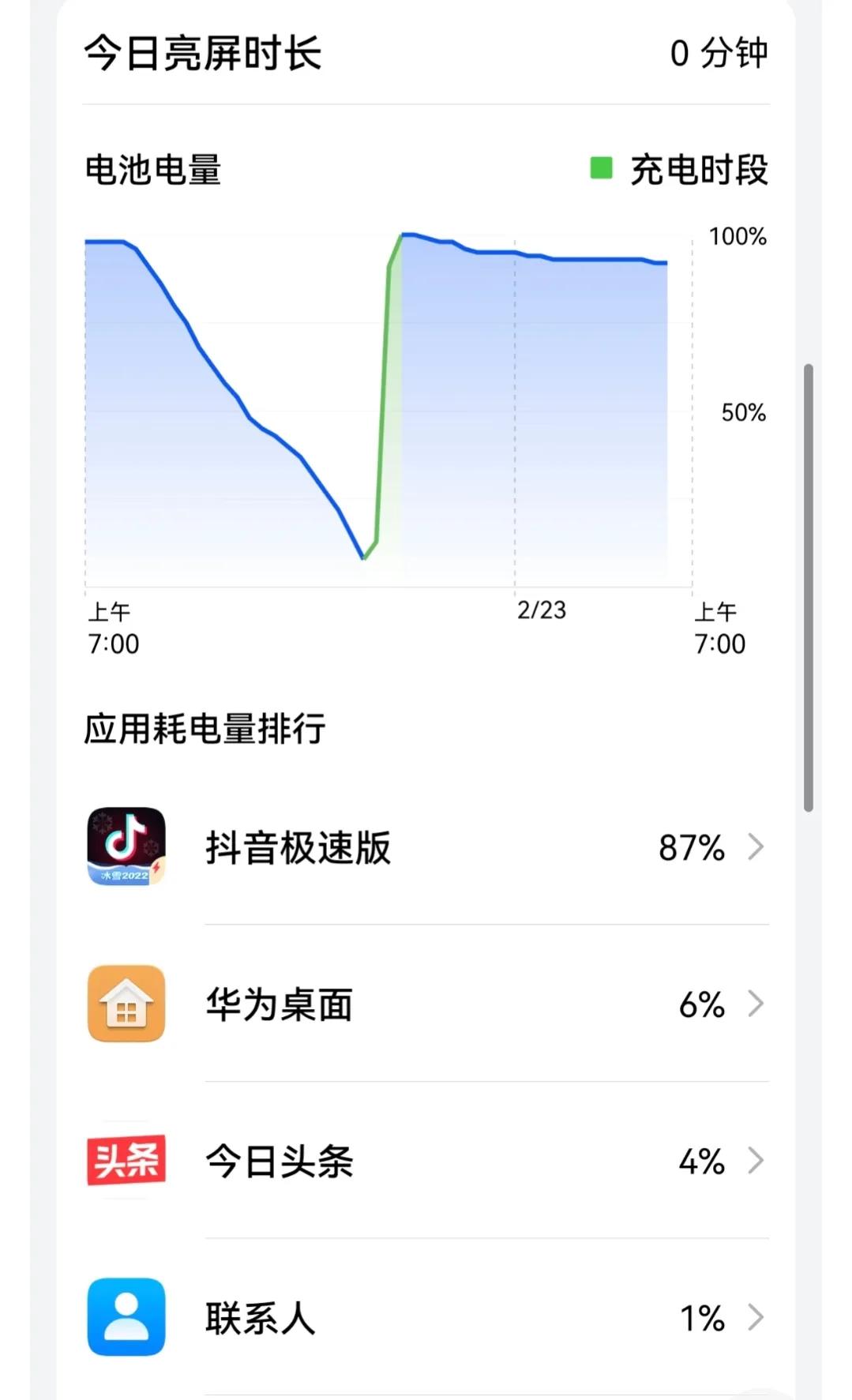Select the 6% value beside 华为桌面
The image size is (852, 1400).
pyautogui.click(x=701, y=1004)
